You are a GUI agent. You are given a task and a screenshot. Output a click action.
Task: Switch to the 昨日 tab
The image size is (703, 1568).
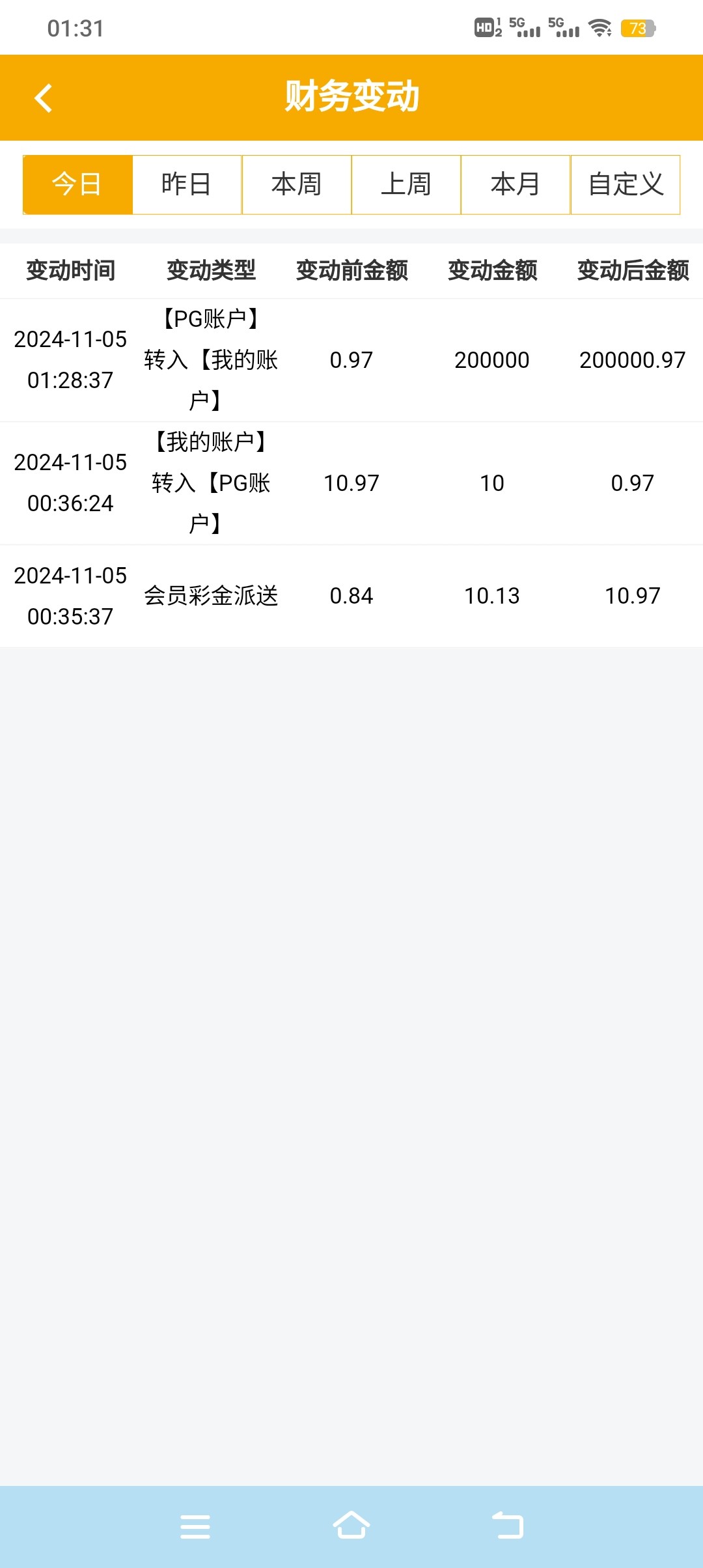(x=187, y=184)
